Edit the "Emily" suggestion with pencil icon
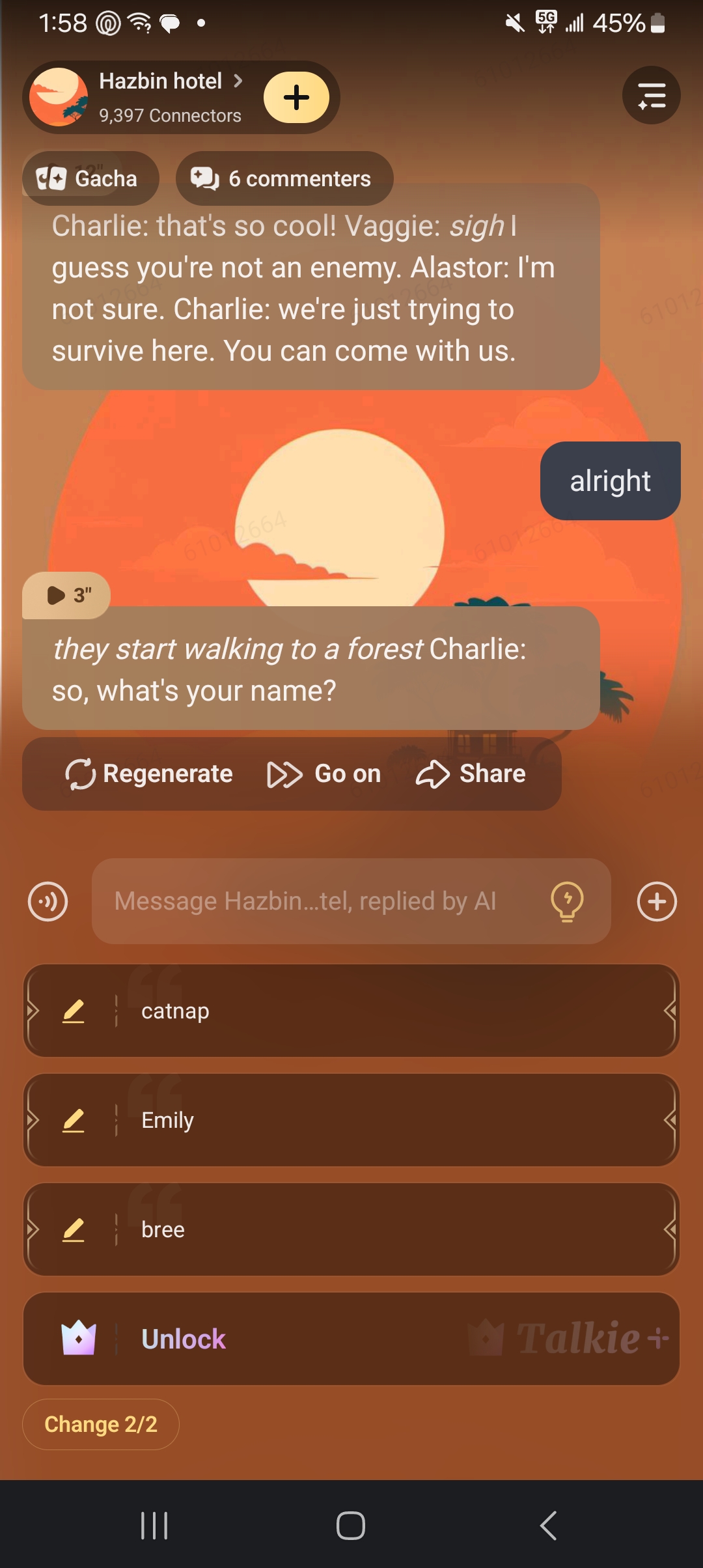703x1568 pixels. click(x=74, y=1121)
